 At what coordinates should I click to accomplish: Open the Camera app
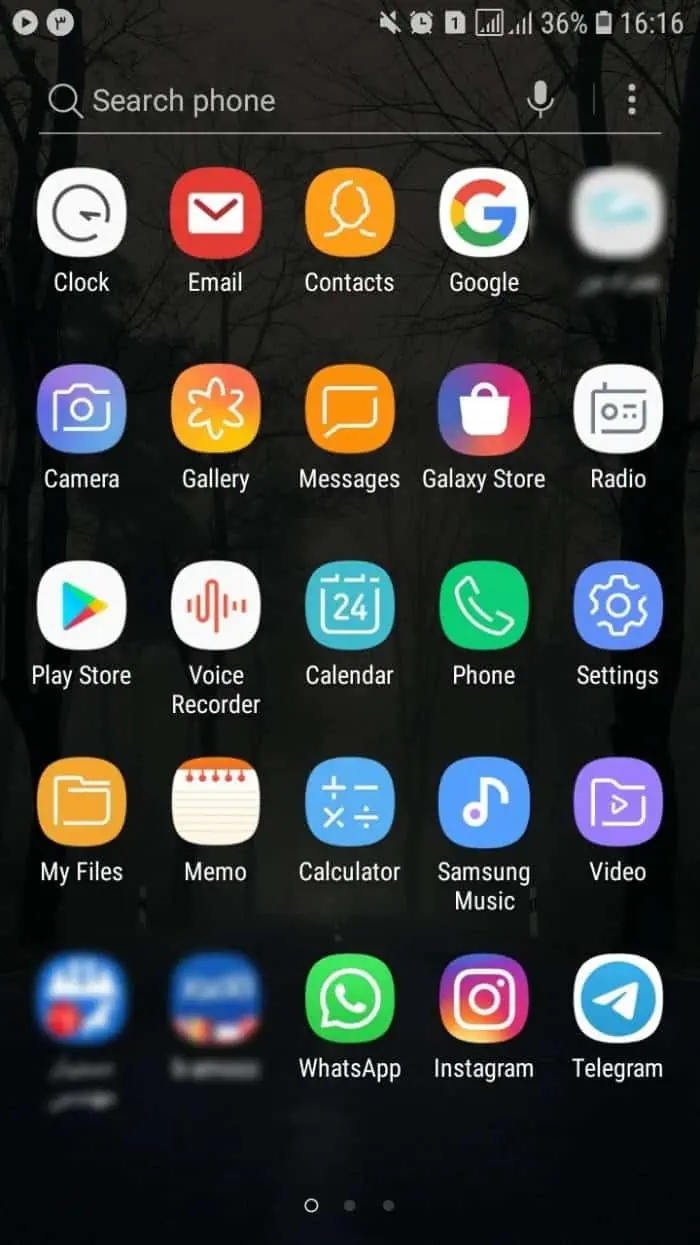click(82, 410)
